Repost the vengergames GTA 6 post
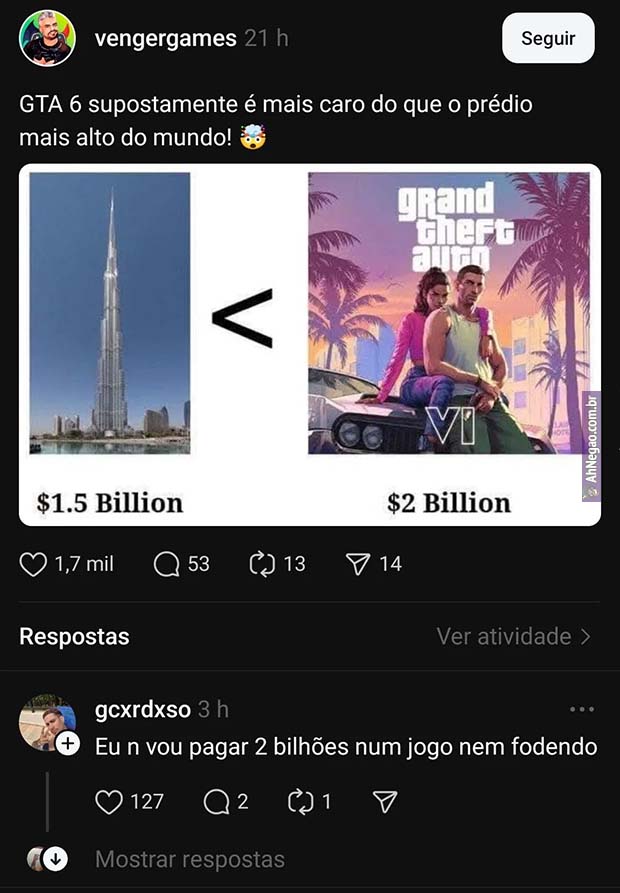The height and width of the screenshot is (893, 620). pyautogui.click(x=262, y=564)
